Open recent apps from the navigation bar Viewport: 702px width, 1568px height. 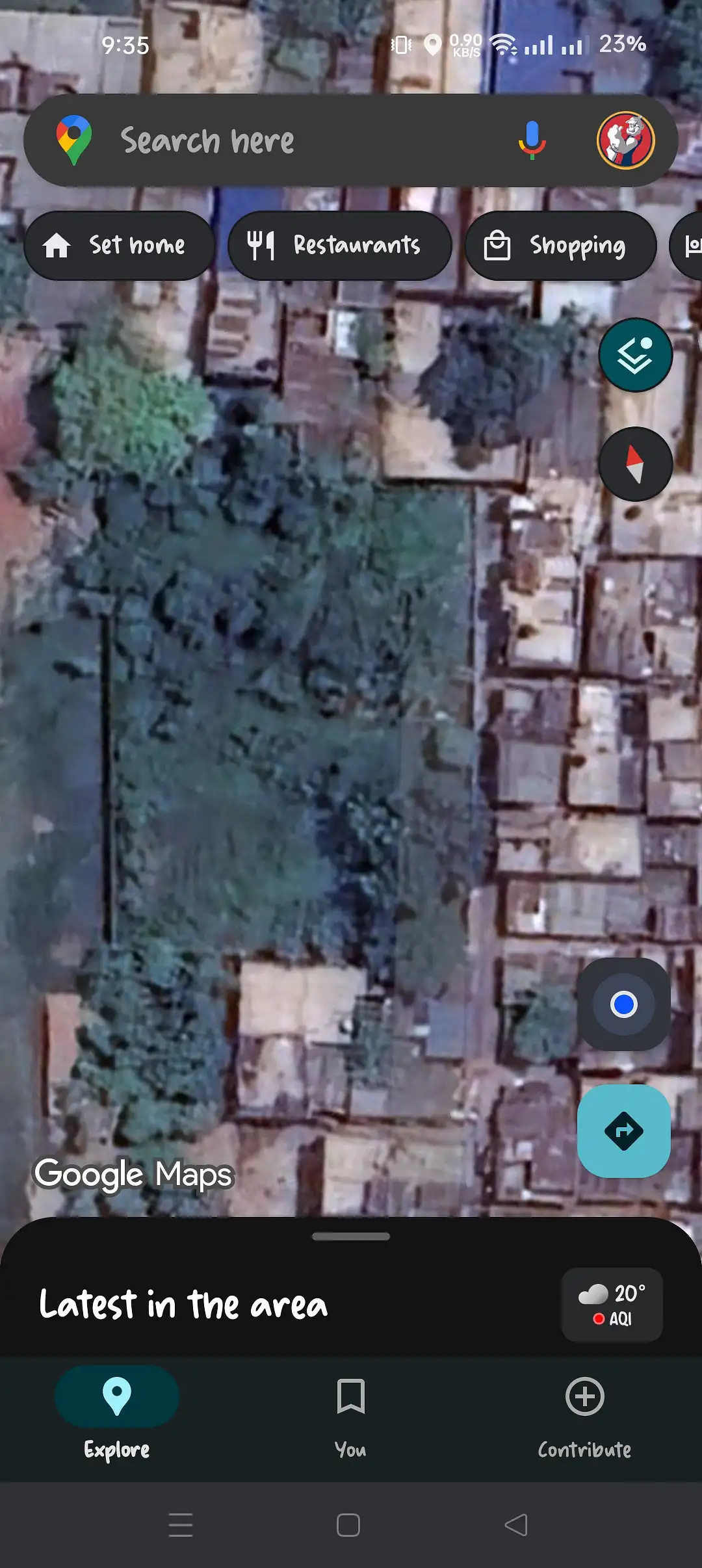click(x=181, y=1525)
